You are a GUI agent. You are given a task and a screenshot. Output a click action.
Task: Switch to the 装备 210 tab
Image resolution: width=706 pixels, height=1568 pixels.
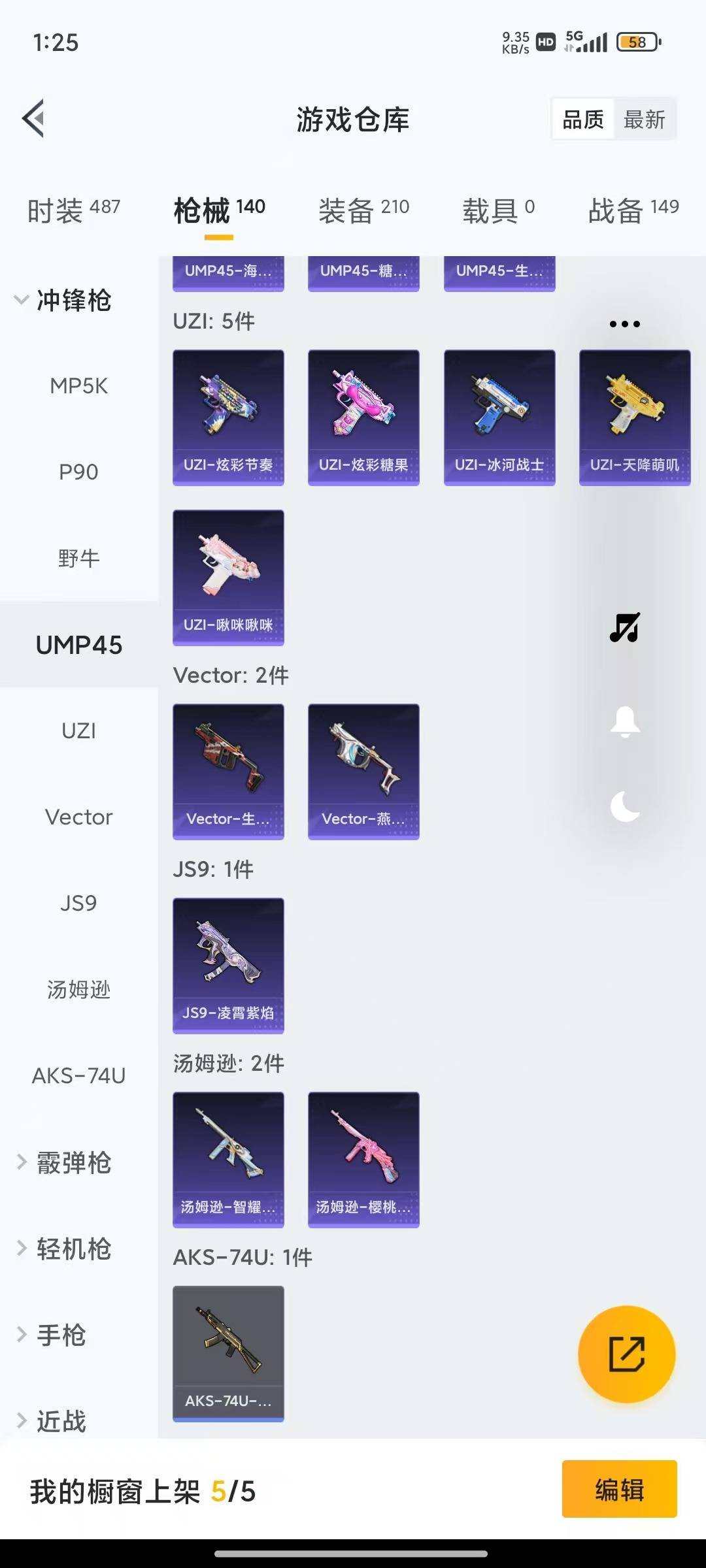click(x=363, y=208)
